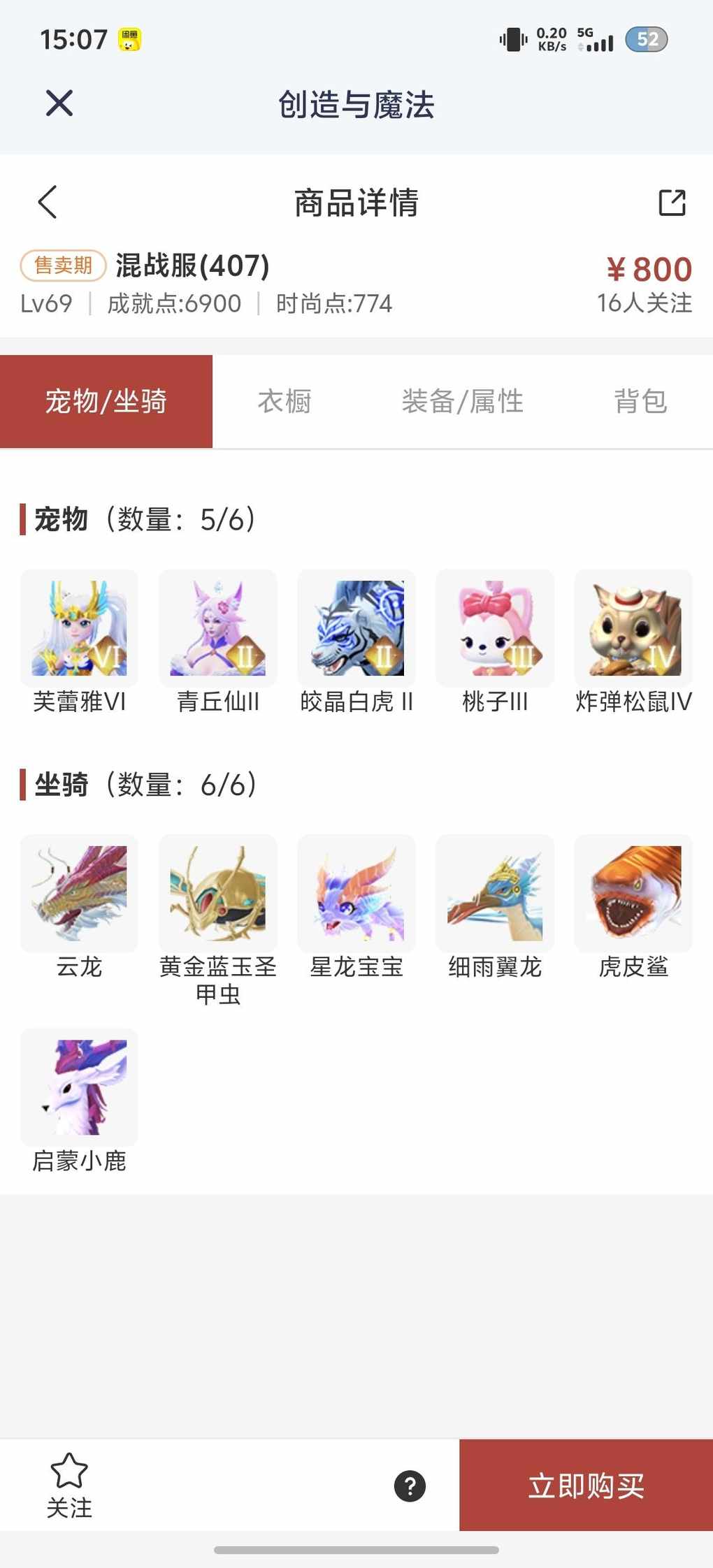
Task: Select the 宠物/坐骑 tab
Action: tap(106, 402)
